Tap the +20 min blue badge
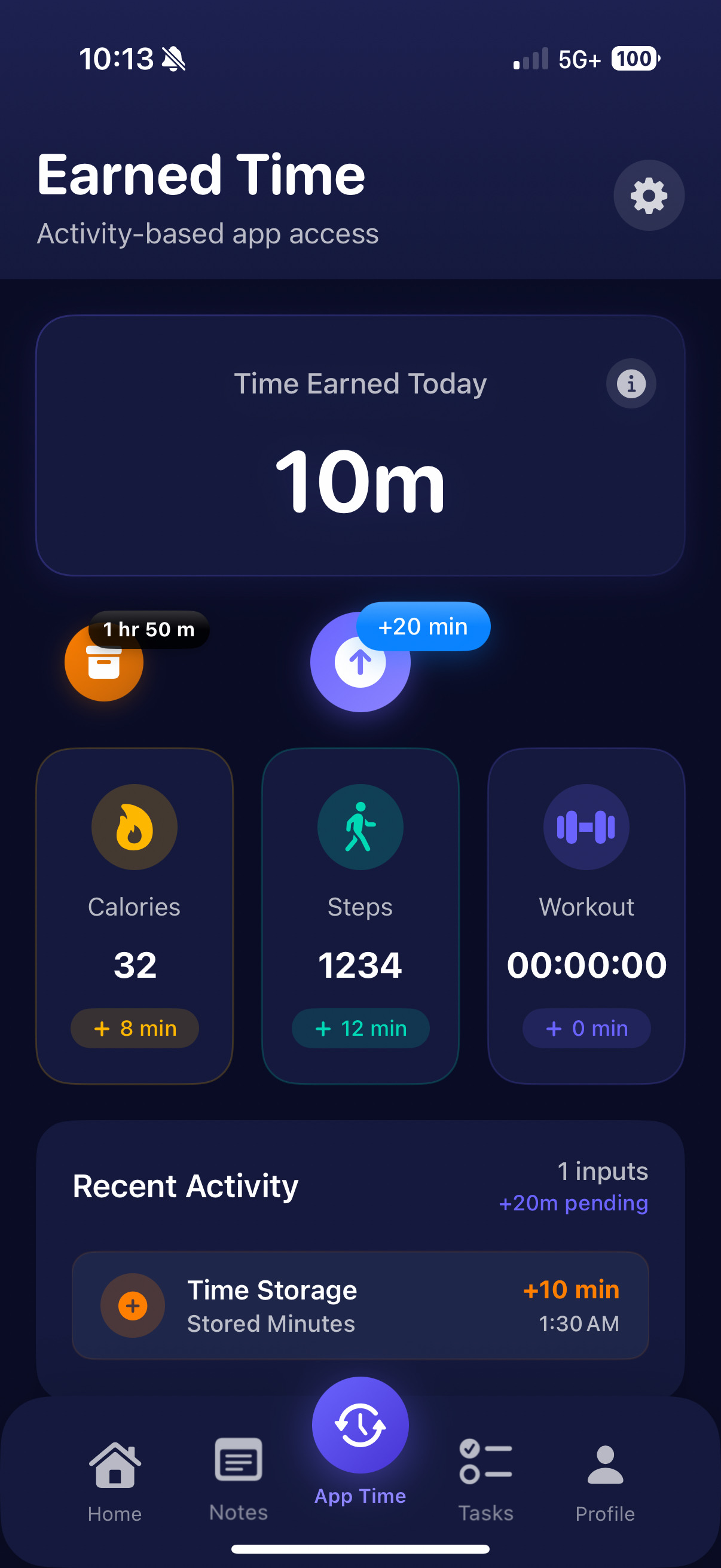Screen dimensions: 721x1568 (x=423, y=626)
